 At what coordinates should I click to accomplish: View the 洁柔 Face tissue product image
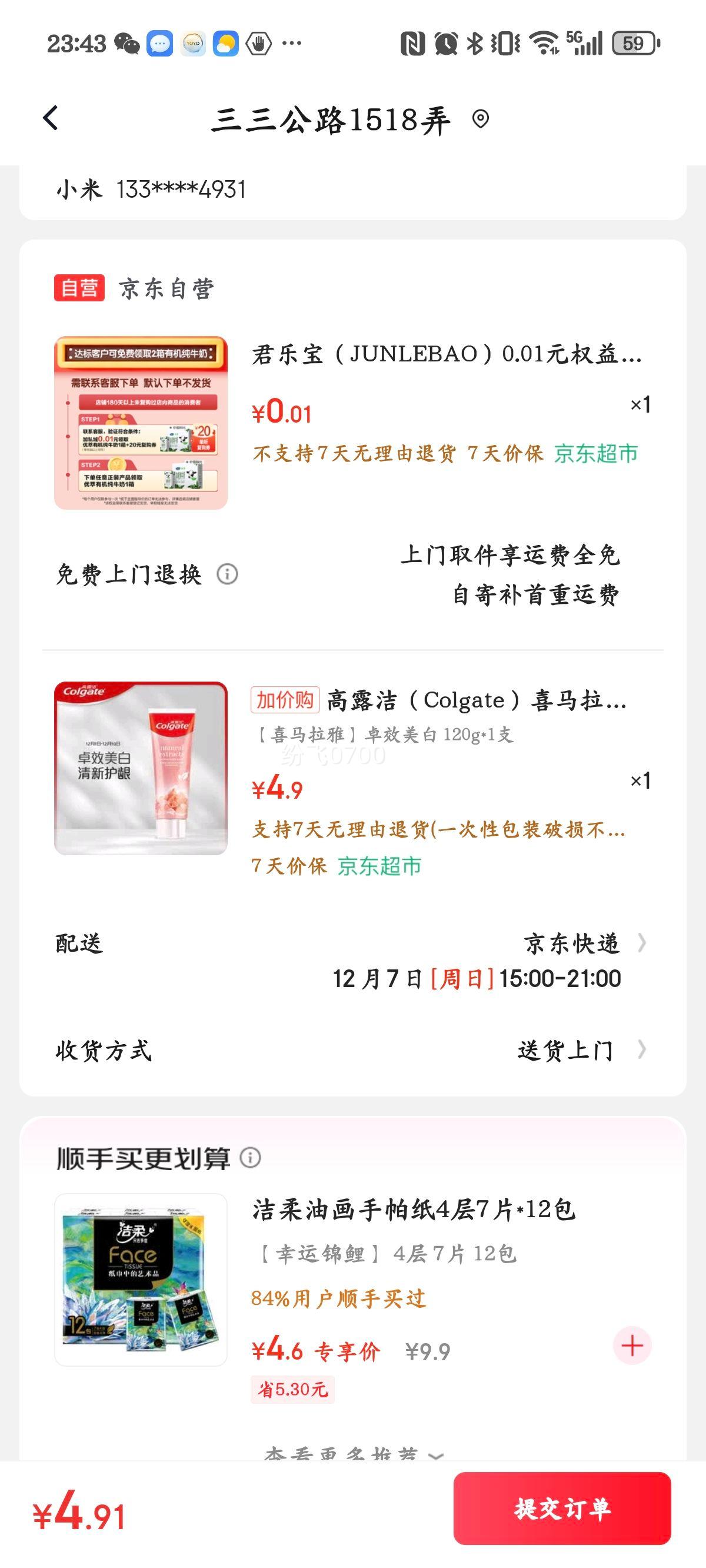coord(141,1280)
